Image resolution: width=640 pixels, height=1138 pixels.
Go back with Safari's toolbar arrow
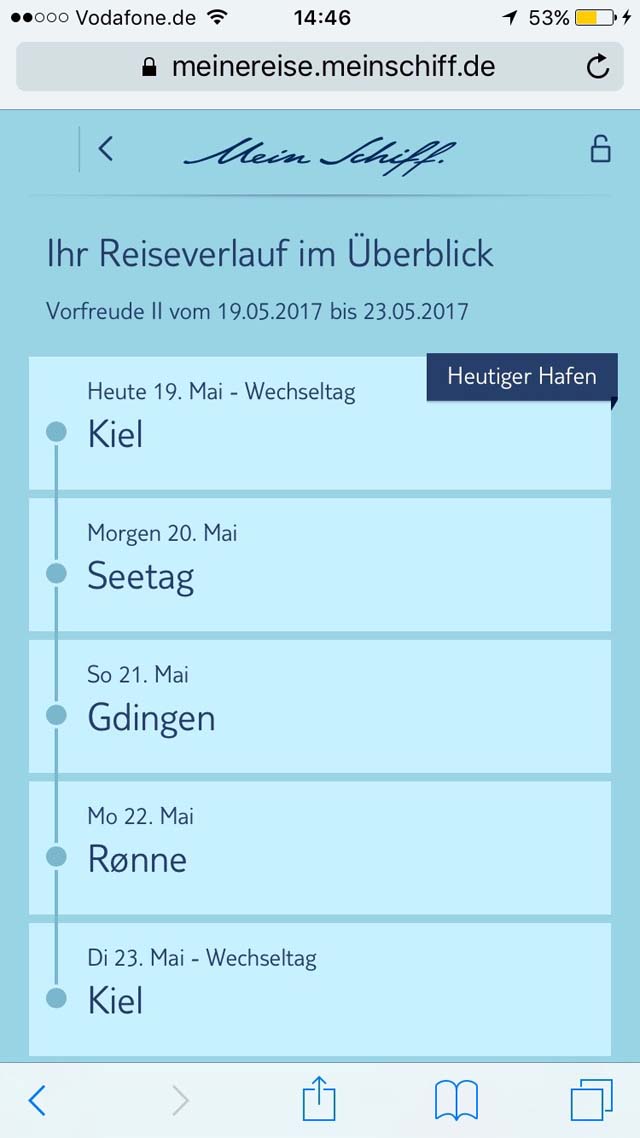[x=37, y=1101]
